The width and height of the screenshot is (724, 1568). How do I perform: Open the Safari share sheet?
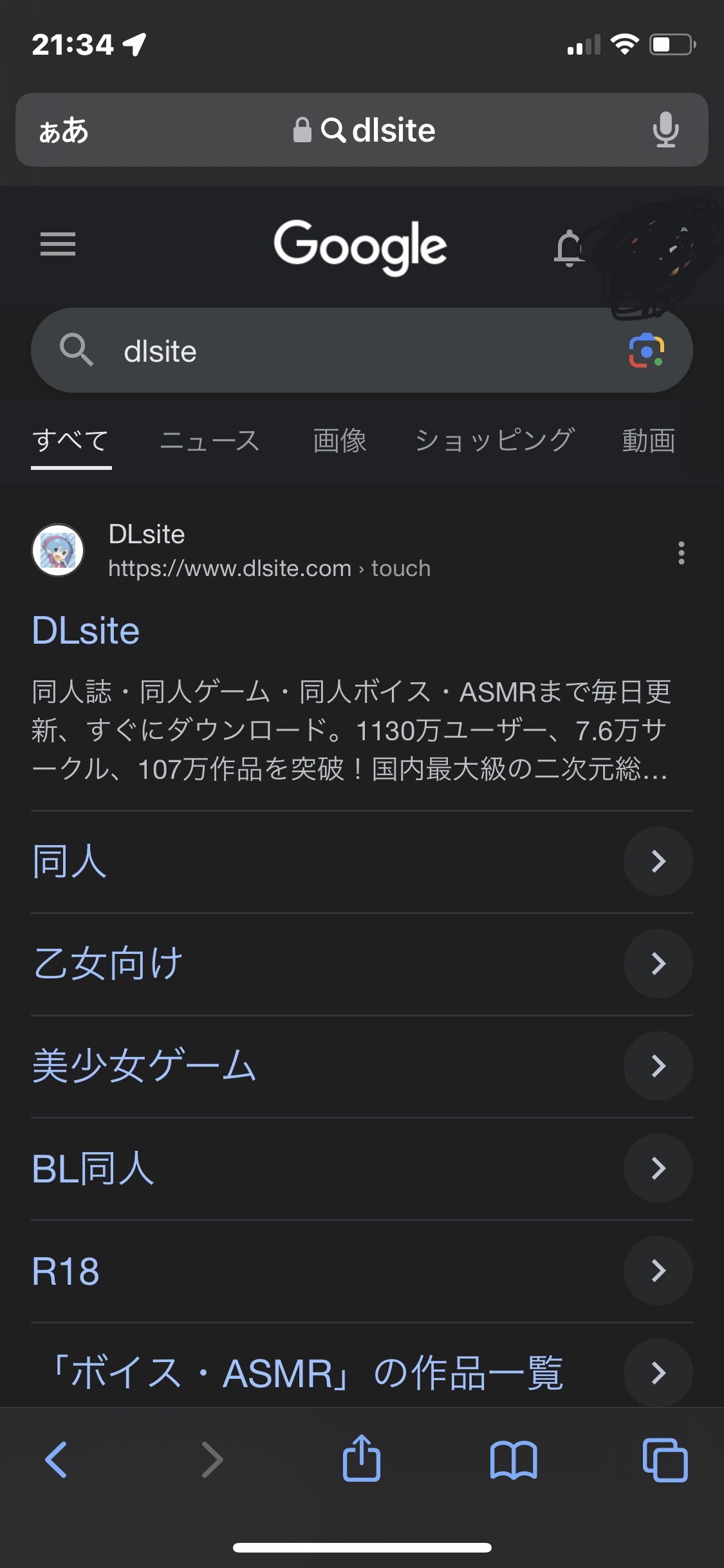362,1459
